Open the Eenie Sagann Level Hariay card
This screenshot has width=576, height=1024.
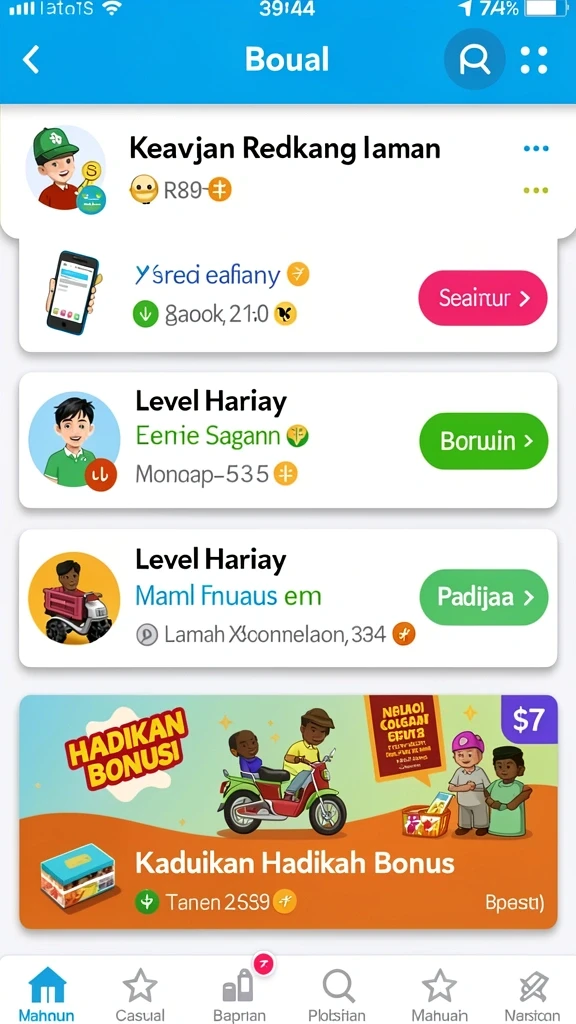(x=288, y=440)
